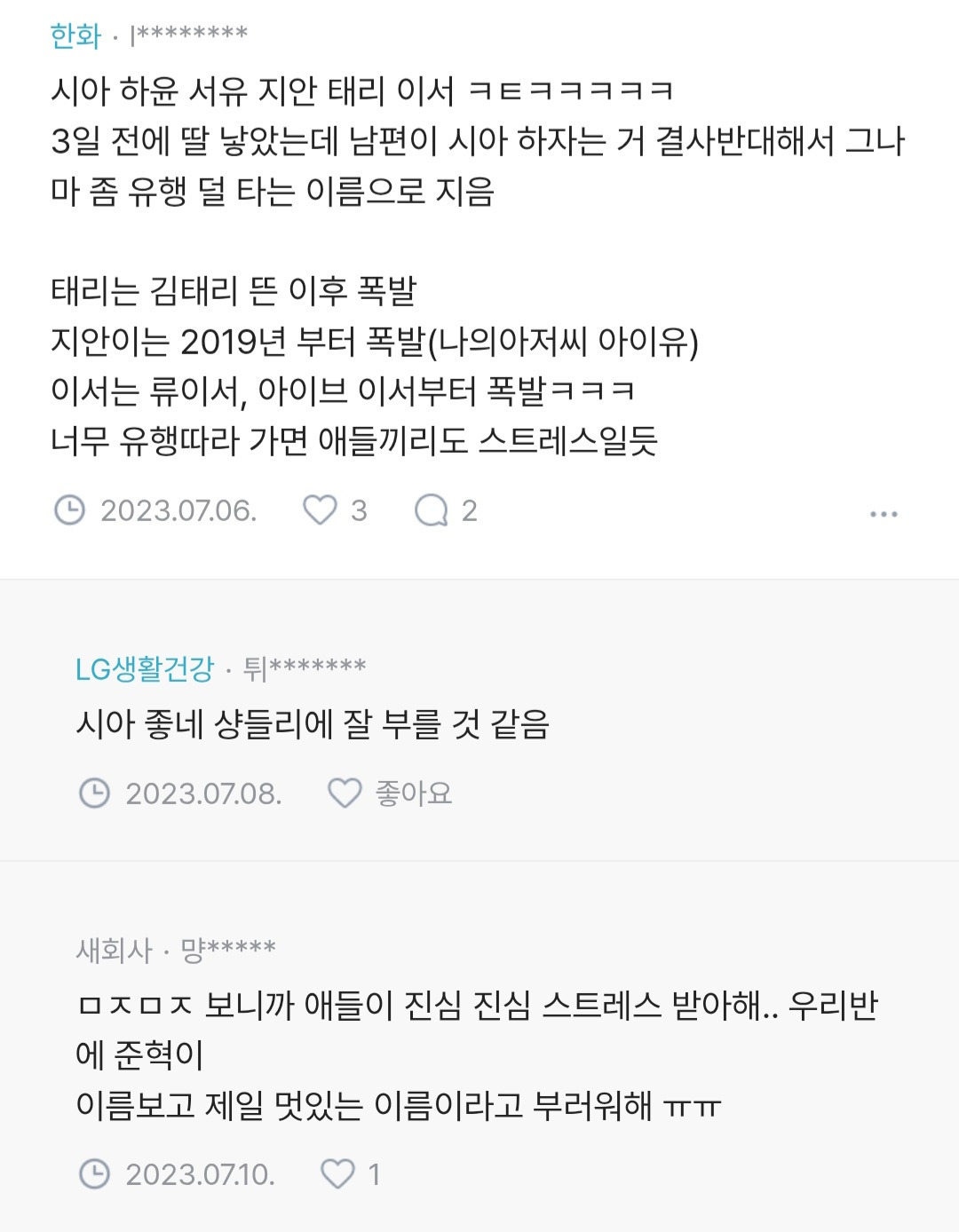Click the 3 like count on the post
Image resolution: width=959 pixels, height=1232 pixels.
coord(352,509)
